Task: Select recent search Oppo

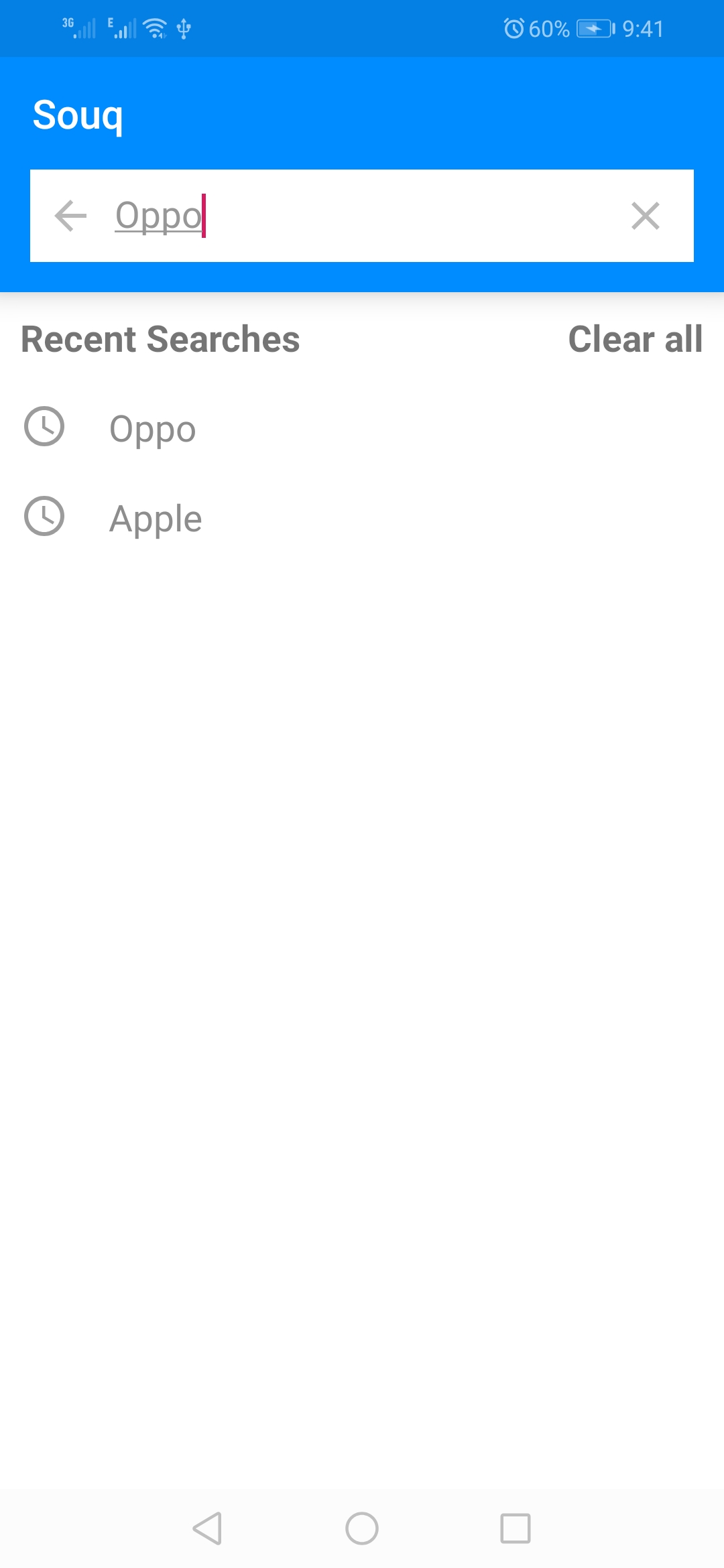Action: [x=153, y=429]
